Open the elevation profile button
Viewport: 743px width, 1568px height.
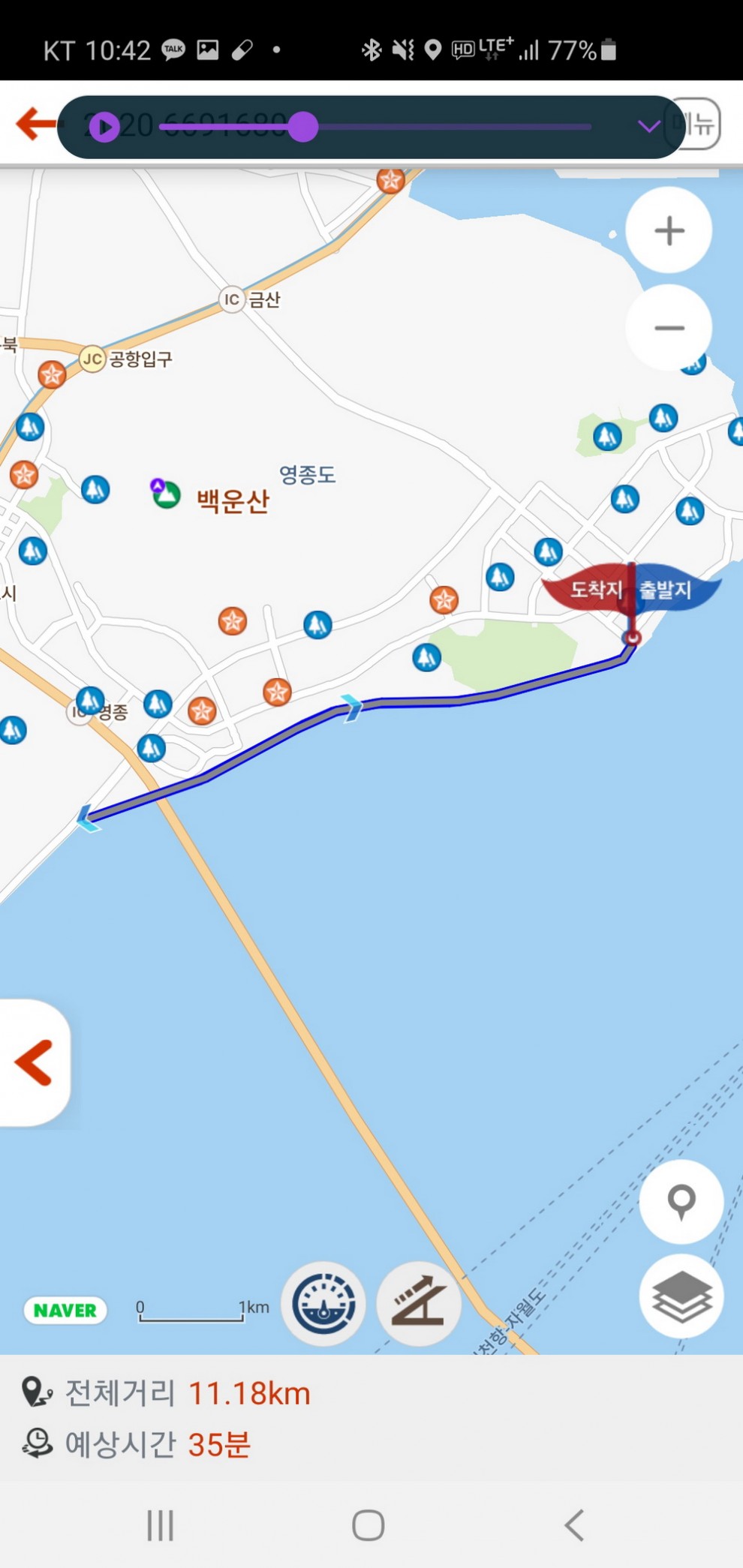pos(419,1304)
